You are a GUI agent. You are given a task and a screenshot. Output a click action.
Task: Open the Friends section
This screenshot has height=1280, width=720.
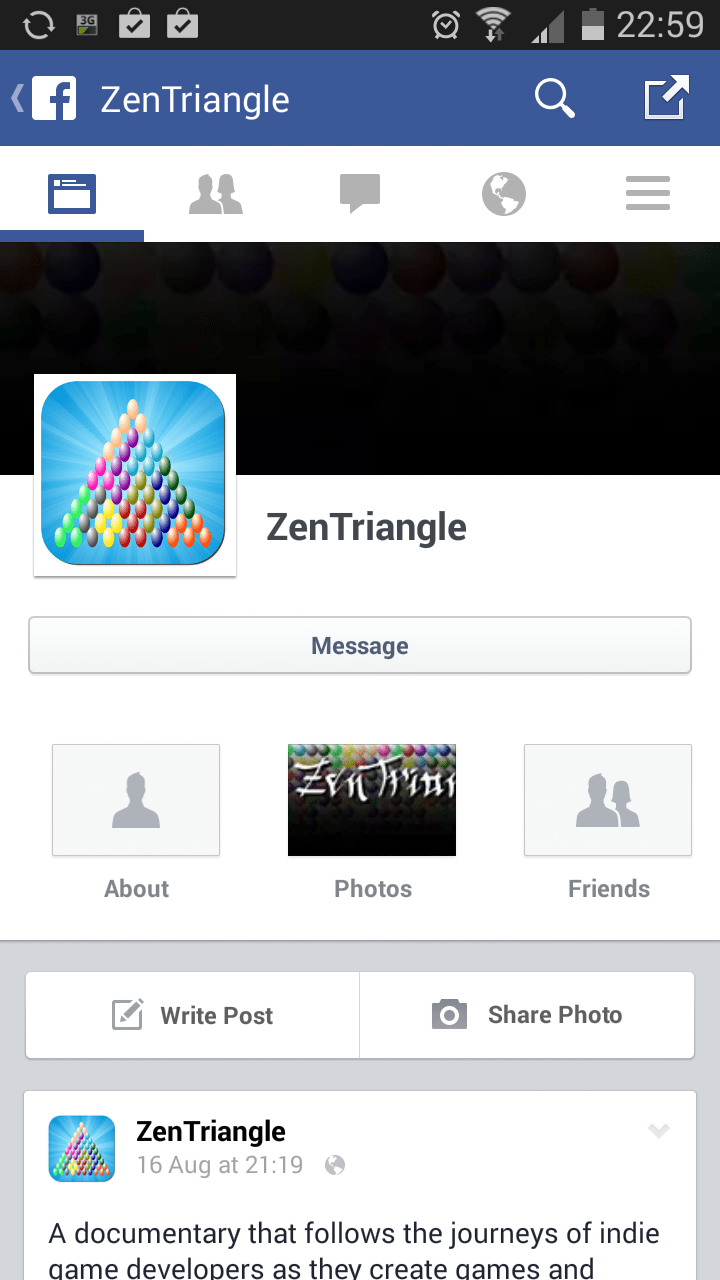[608, 800]
